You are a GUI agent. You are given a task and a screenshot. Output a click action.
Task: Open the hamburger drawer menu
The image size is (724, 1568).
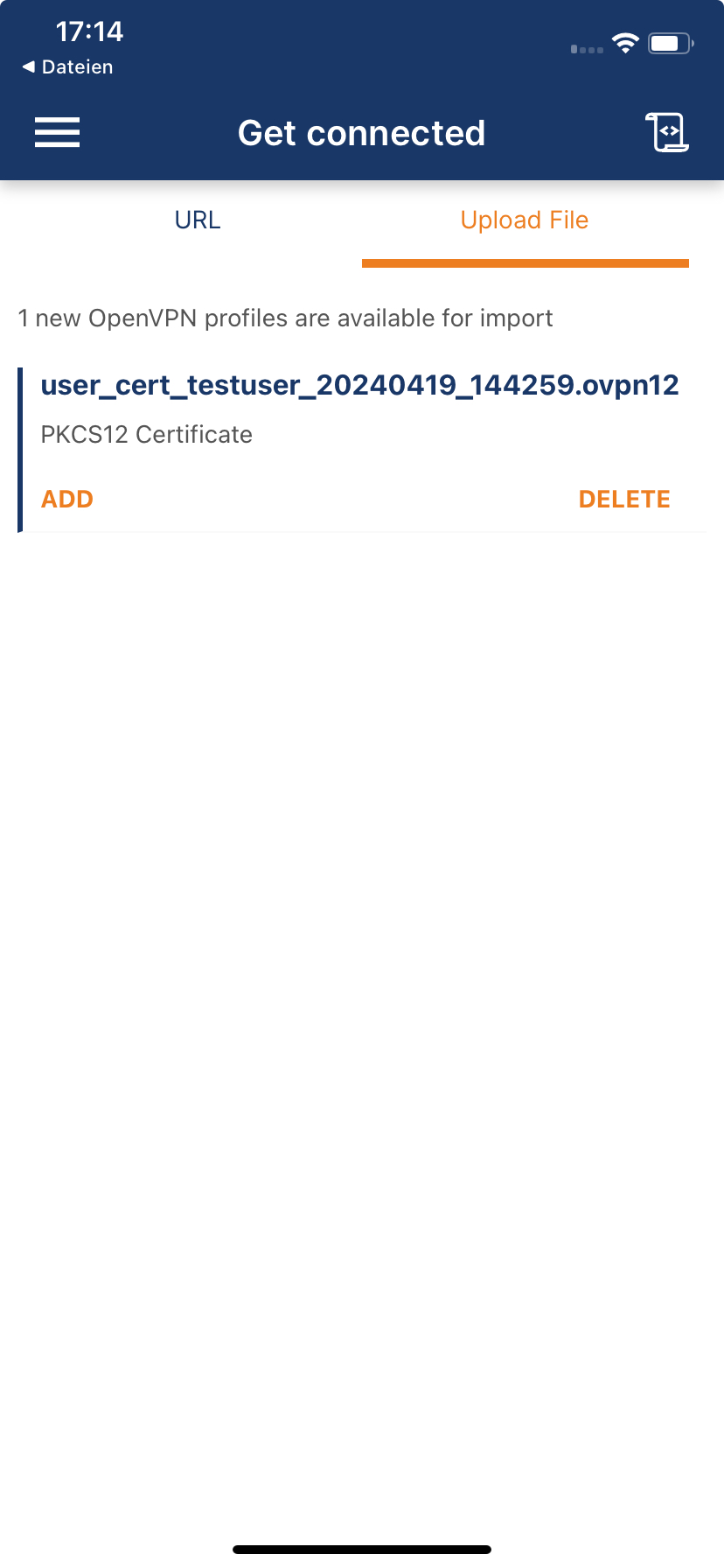[x=57, y=133]
